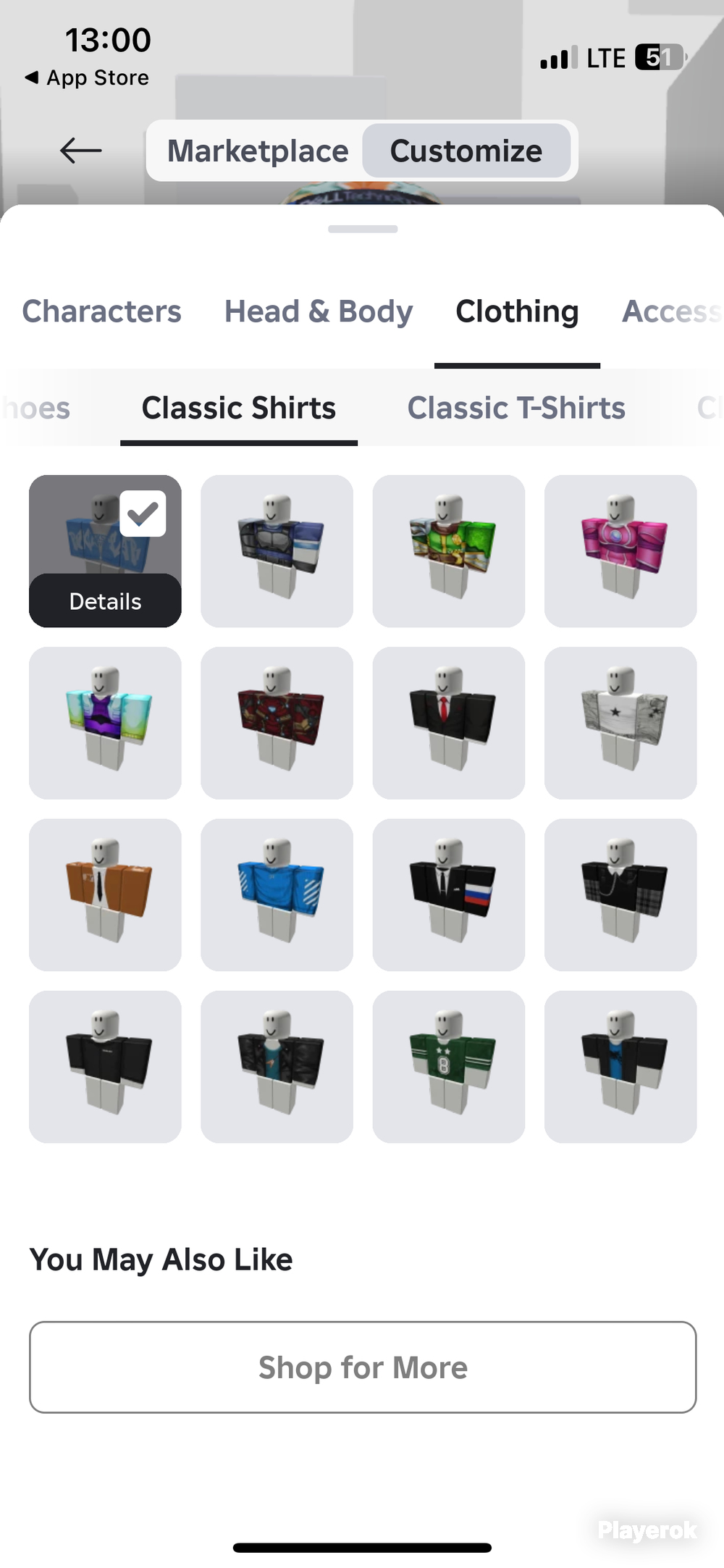Reveal the Shoes category tab
This screenshot has height=1568, width=724.
pos(36,408)
